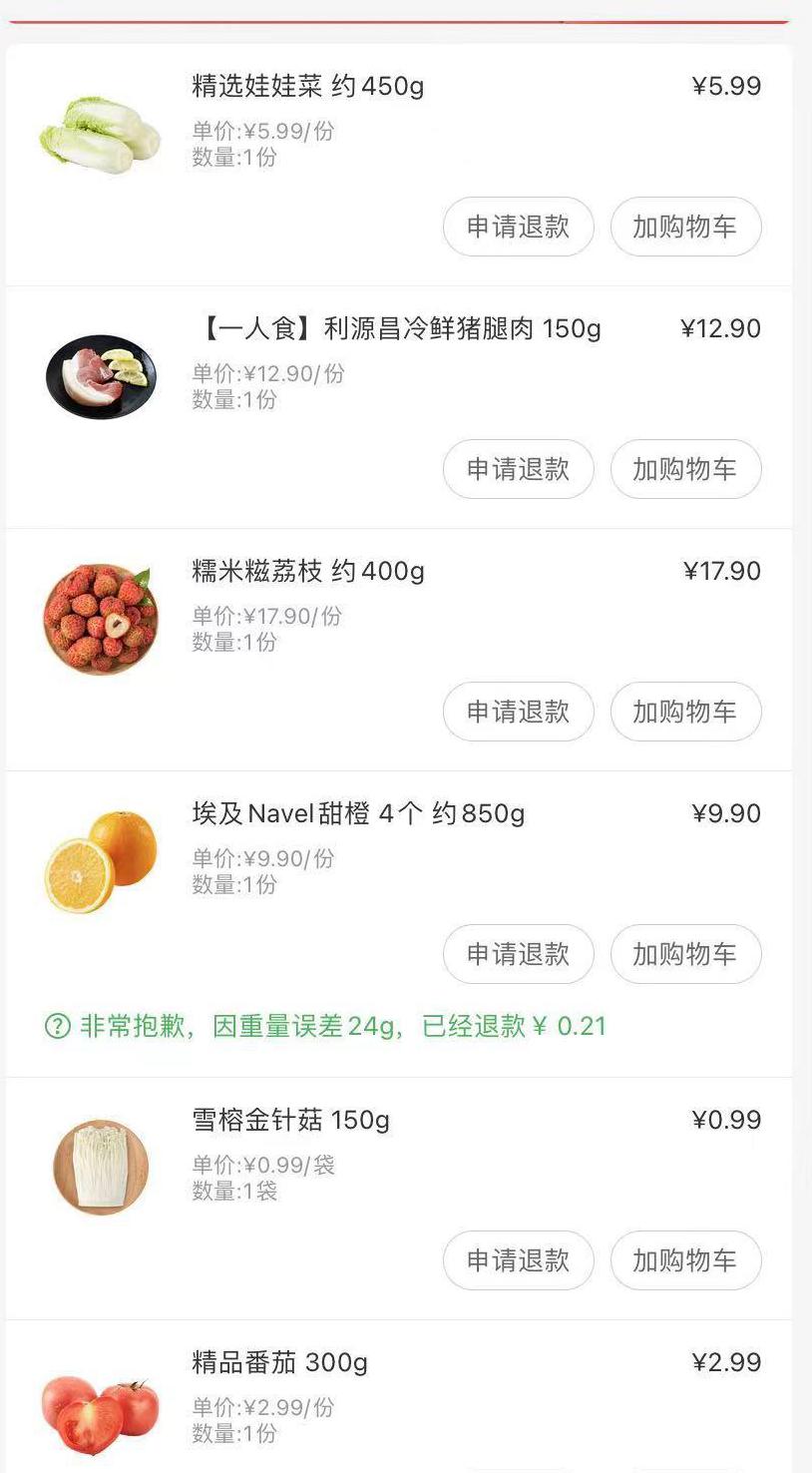Request refund for 精选娃娃菜
Image resolution: width=812 pixels, height=1473 pixels.
pyautogui.click(x=518, y=227)
